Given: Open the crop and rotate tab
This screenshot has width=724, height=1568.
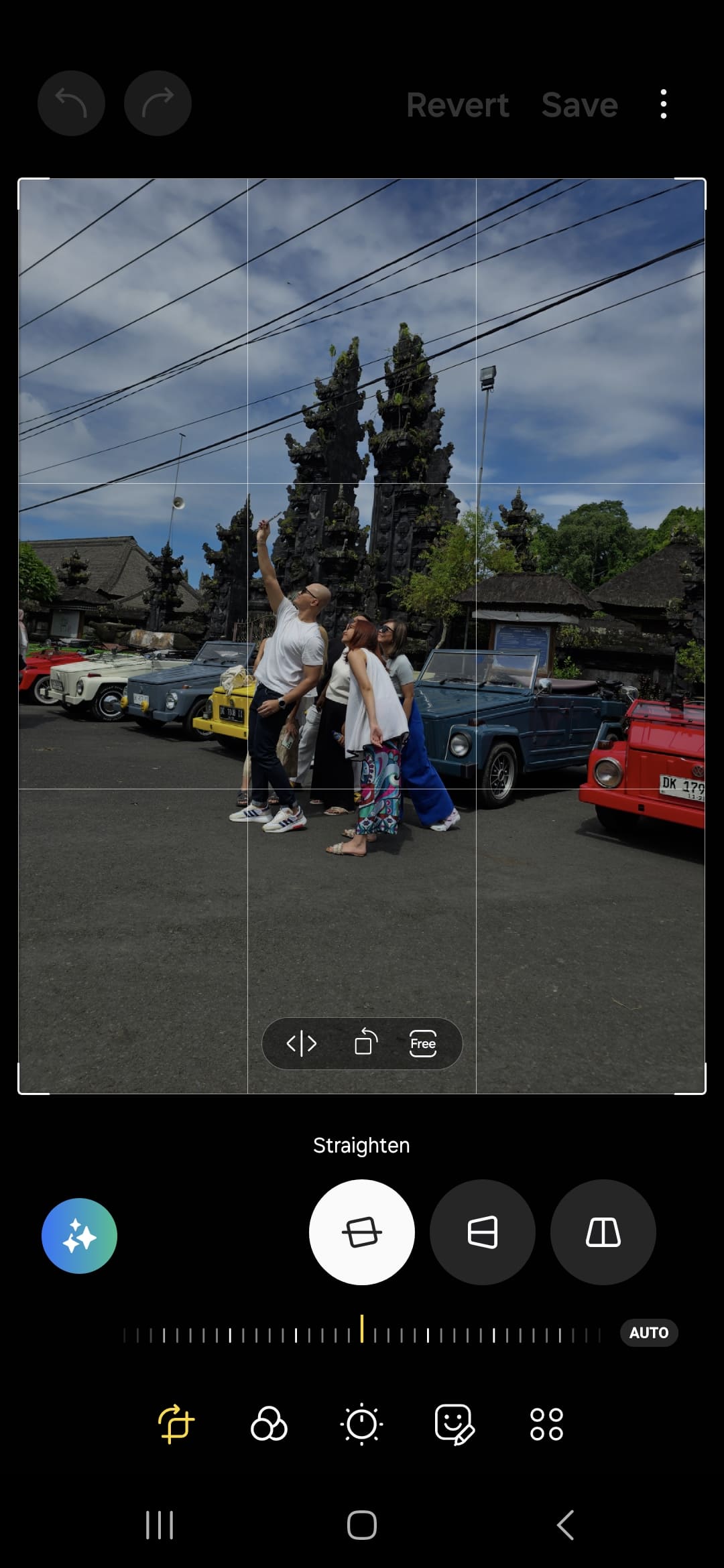Looking at the screenshot, I should (176, 1423).
